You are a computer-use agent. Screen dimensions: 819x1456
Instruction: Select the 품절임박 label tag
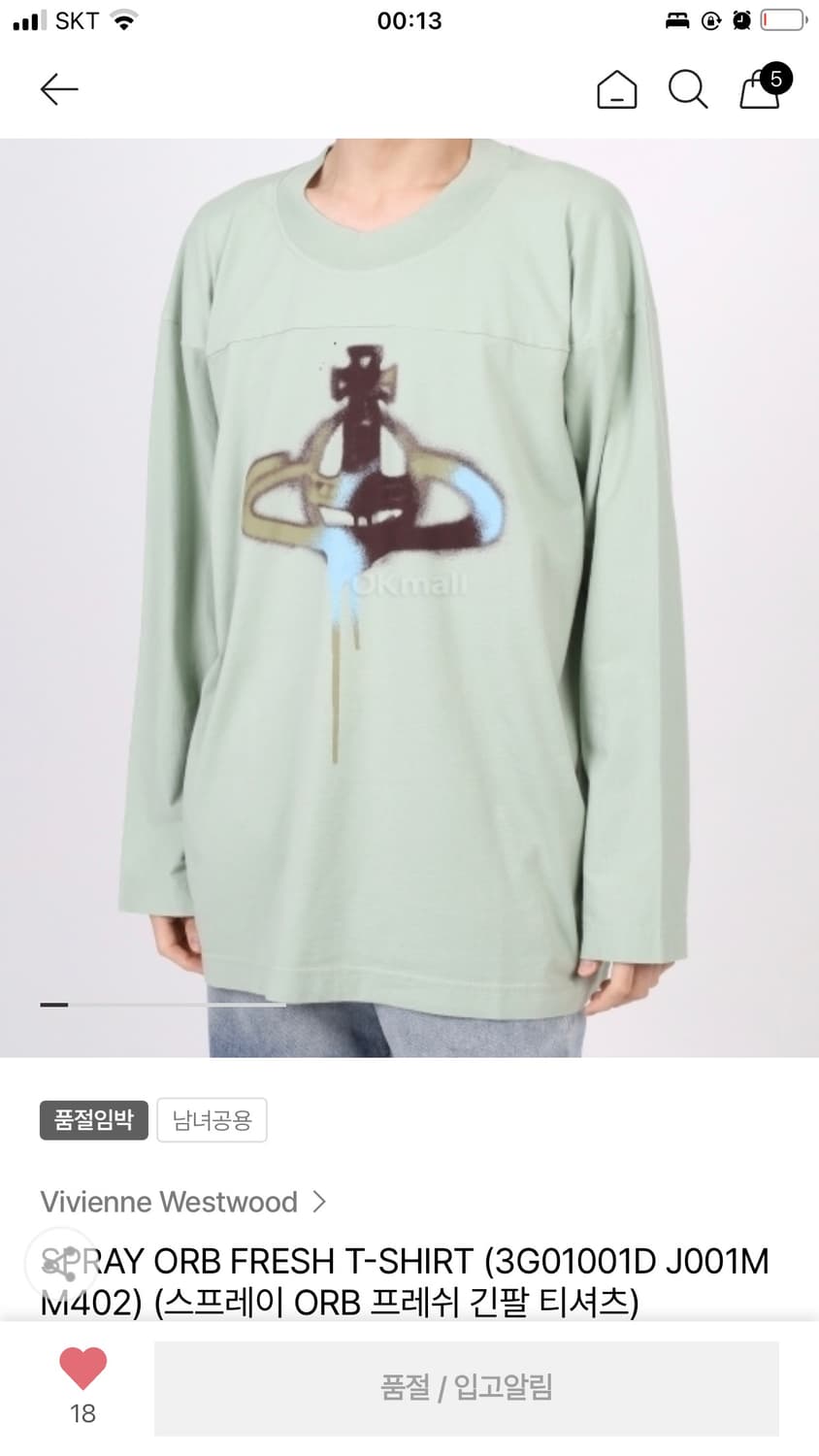pyautogui.click(x=93, y=1119)
